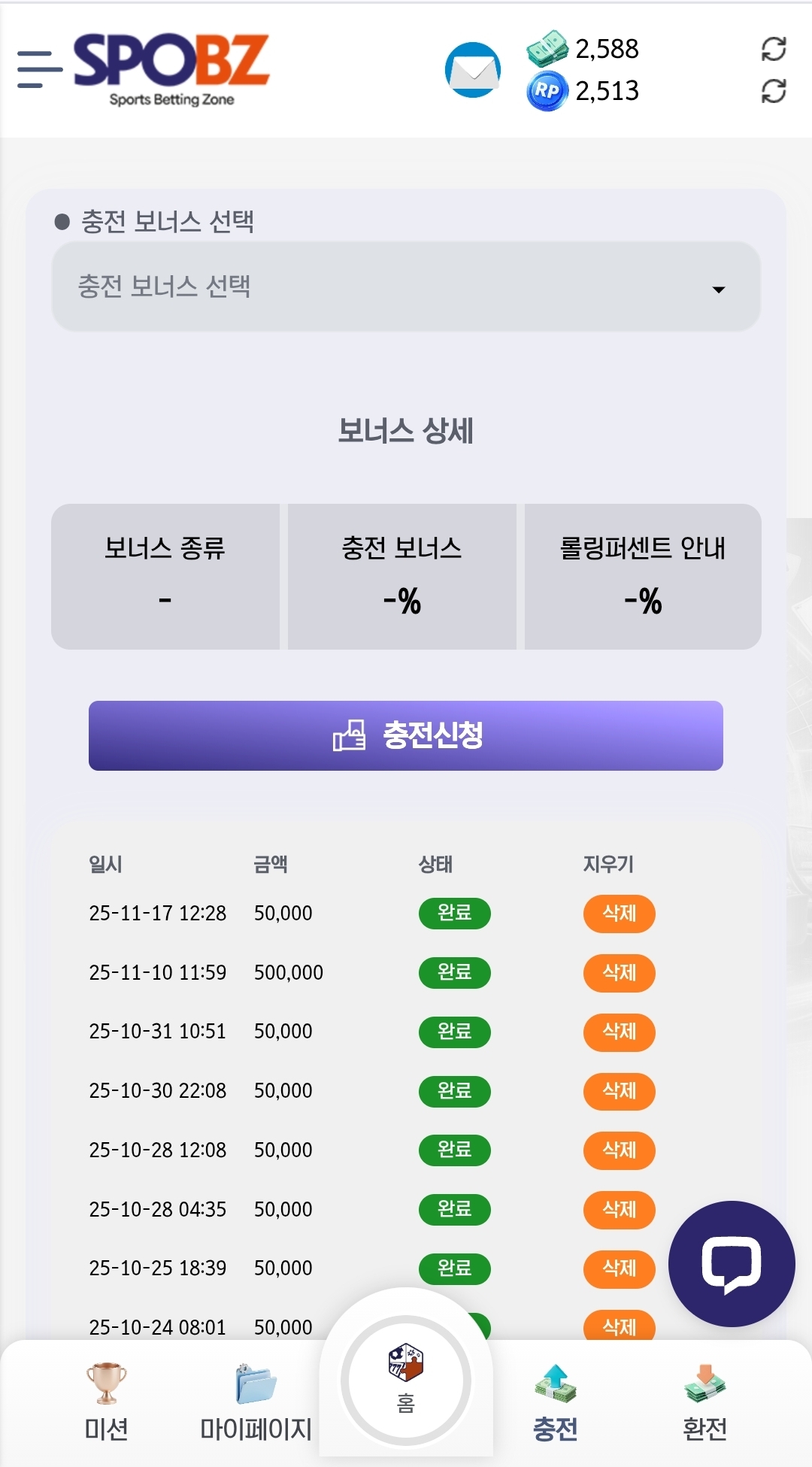The height and width of the screenshot is (1467, 812).
Task: Open the live chat bubble
Action: pyautogui.click(x=731, y=1264)
